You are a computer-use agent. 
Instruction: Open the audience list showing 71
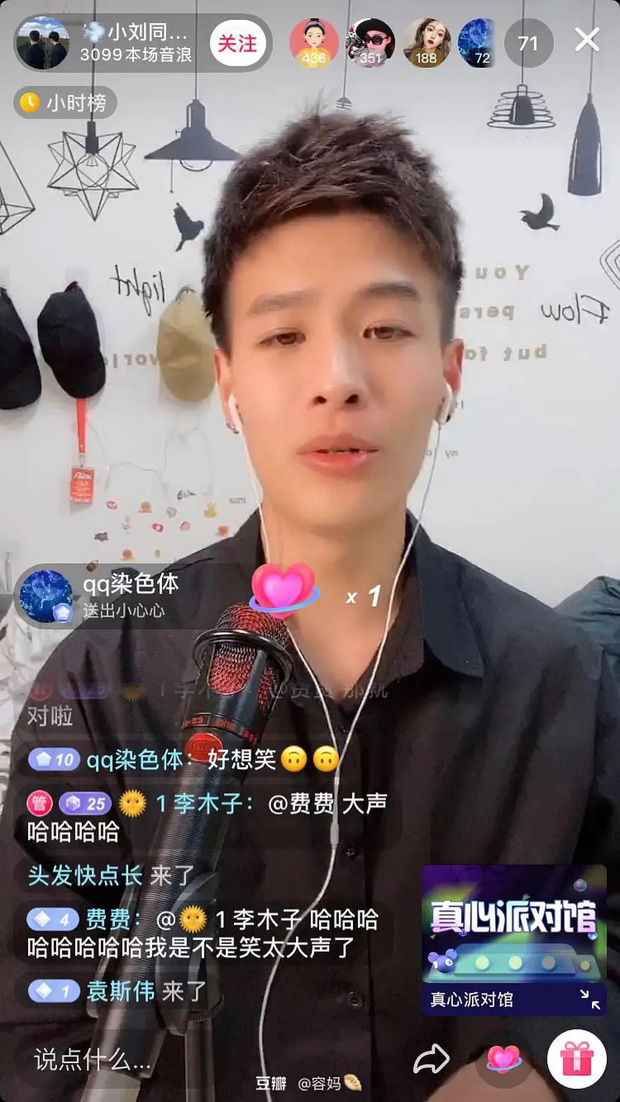(x=528, y=43)
